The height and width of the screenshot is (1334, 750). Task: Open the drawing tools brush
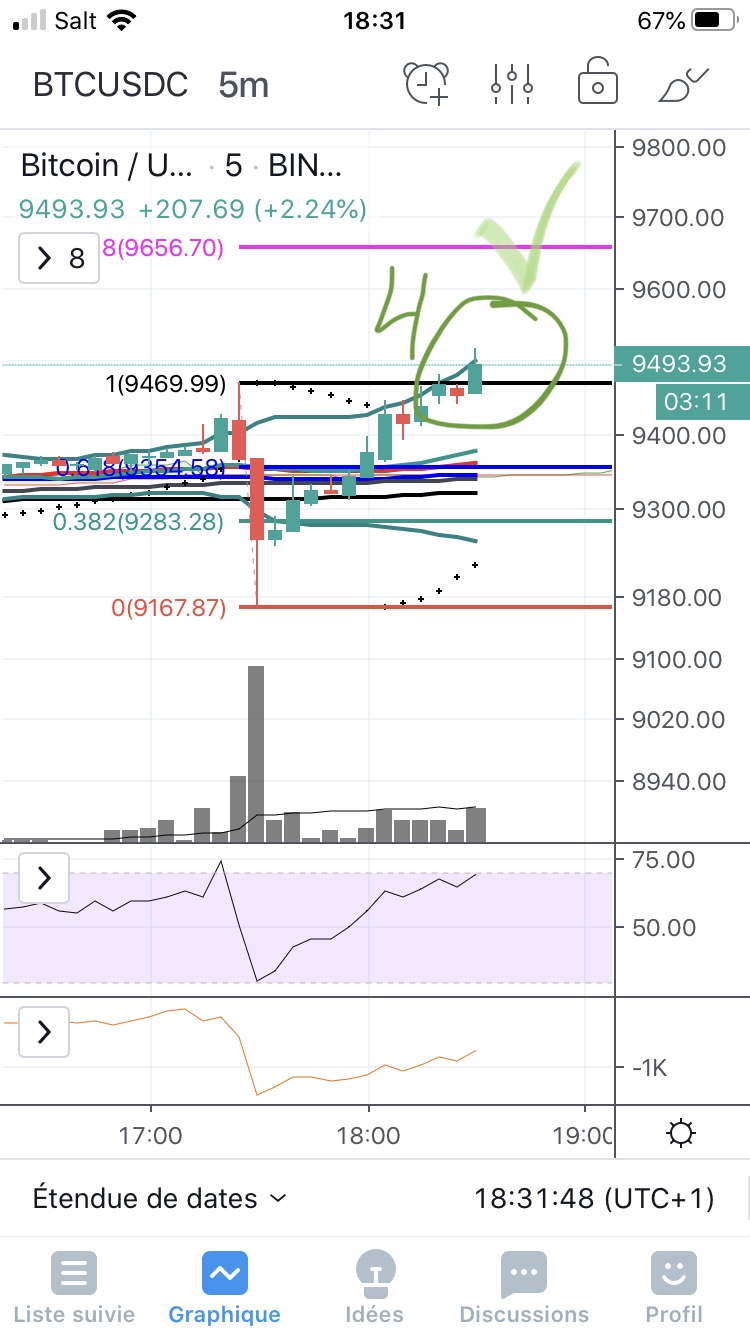click(683, 84)
